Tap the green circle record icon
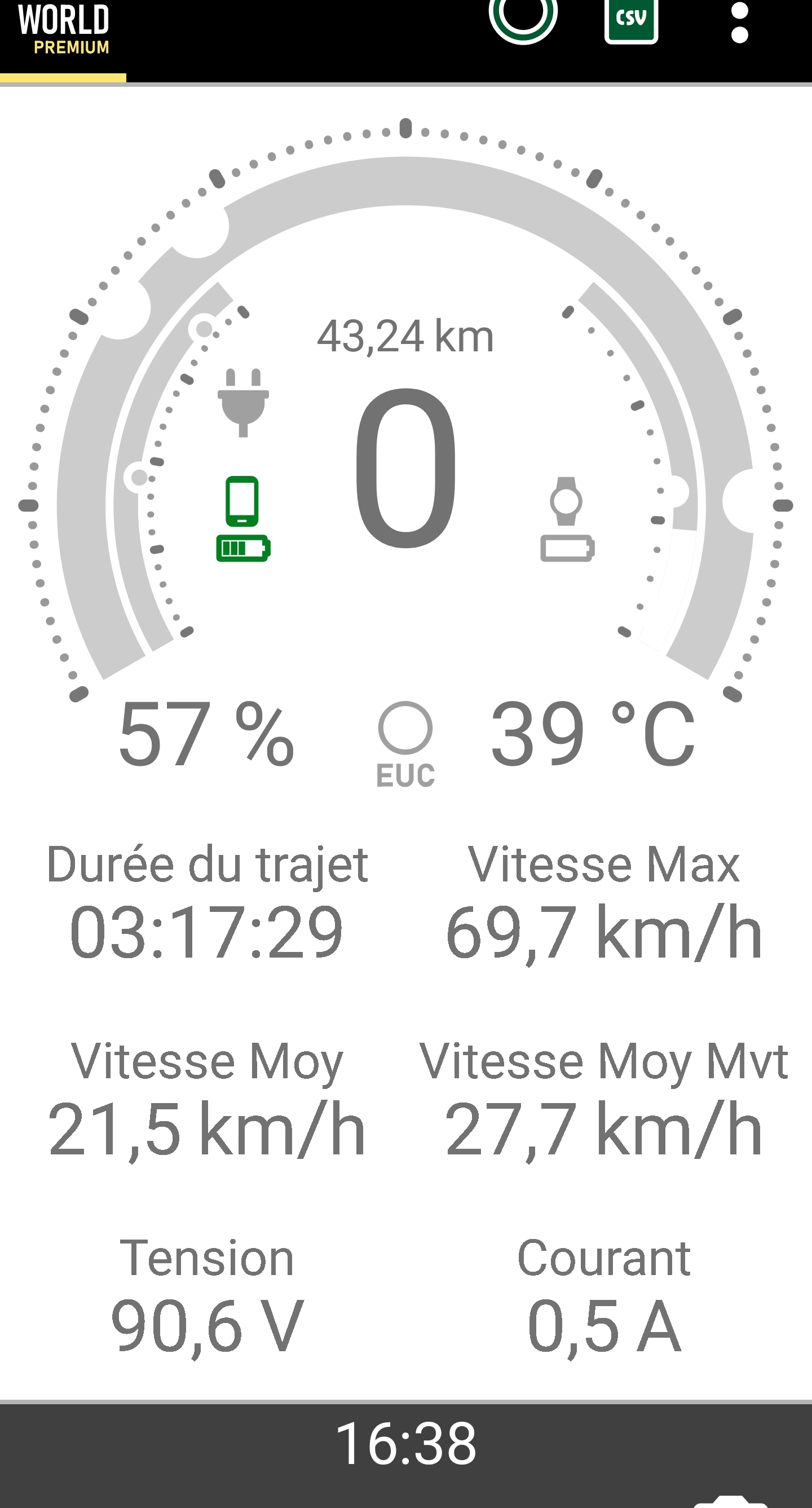The height and width of the screenshot is (1508, 812). (x=523, y=20)
